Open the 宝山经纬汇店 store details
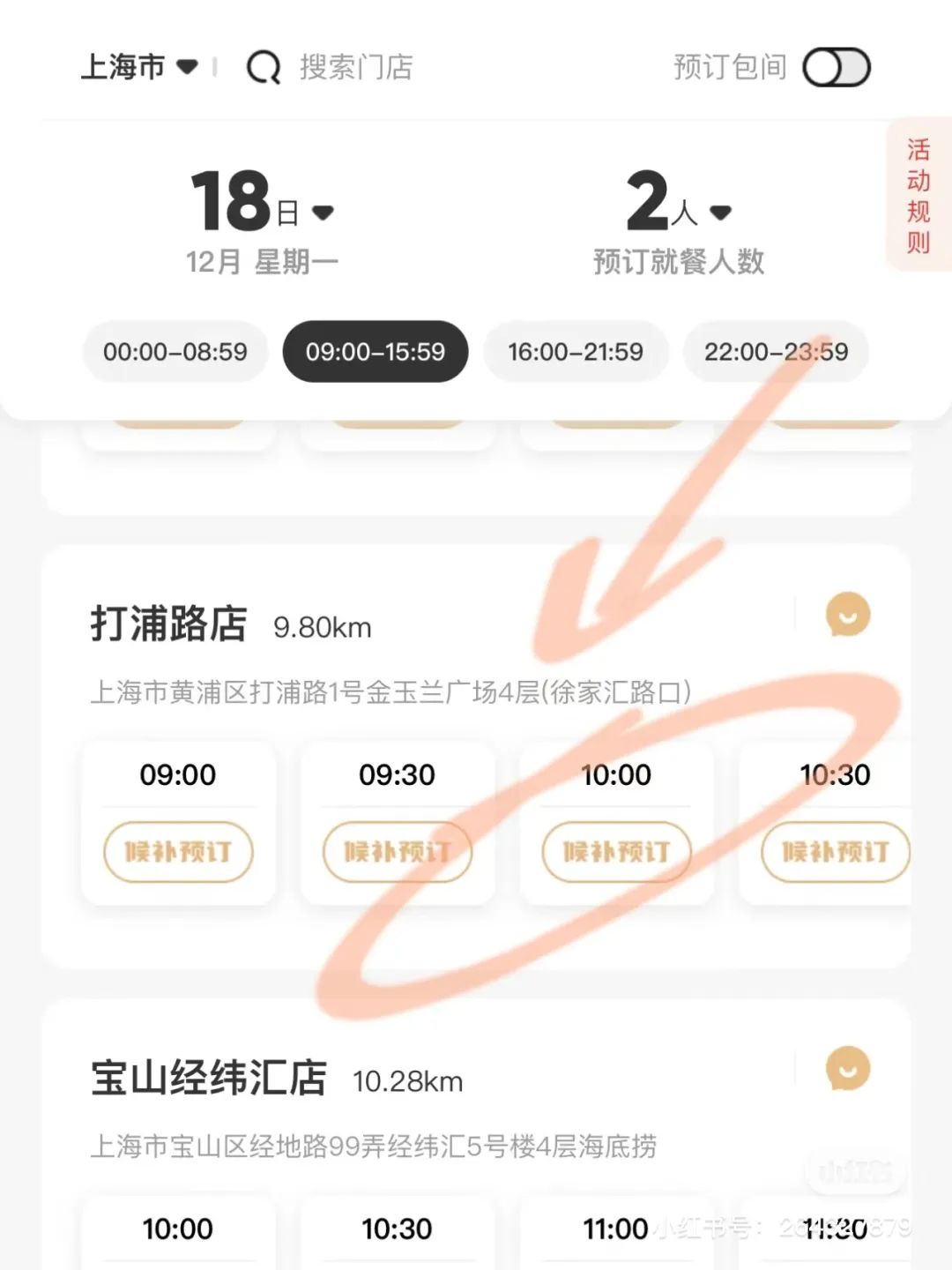Screen dimensions: 952x1270 coord(209,1079)
